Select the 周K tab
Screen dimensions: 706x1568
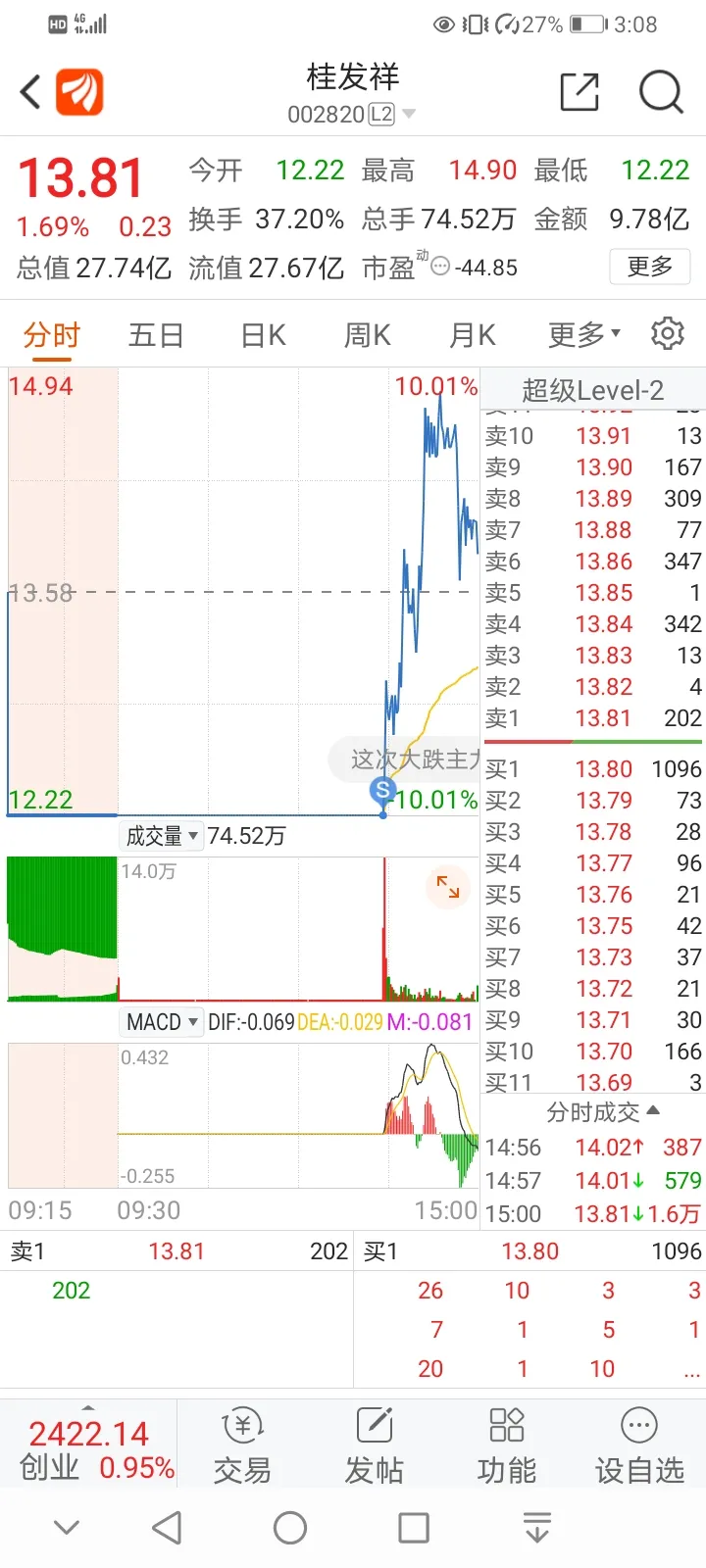(367, 335)
